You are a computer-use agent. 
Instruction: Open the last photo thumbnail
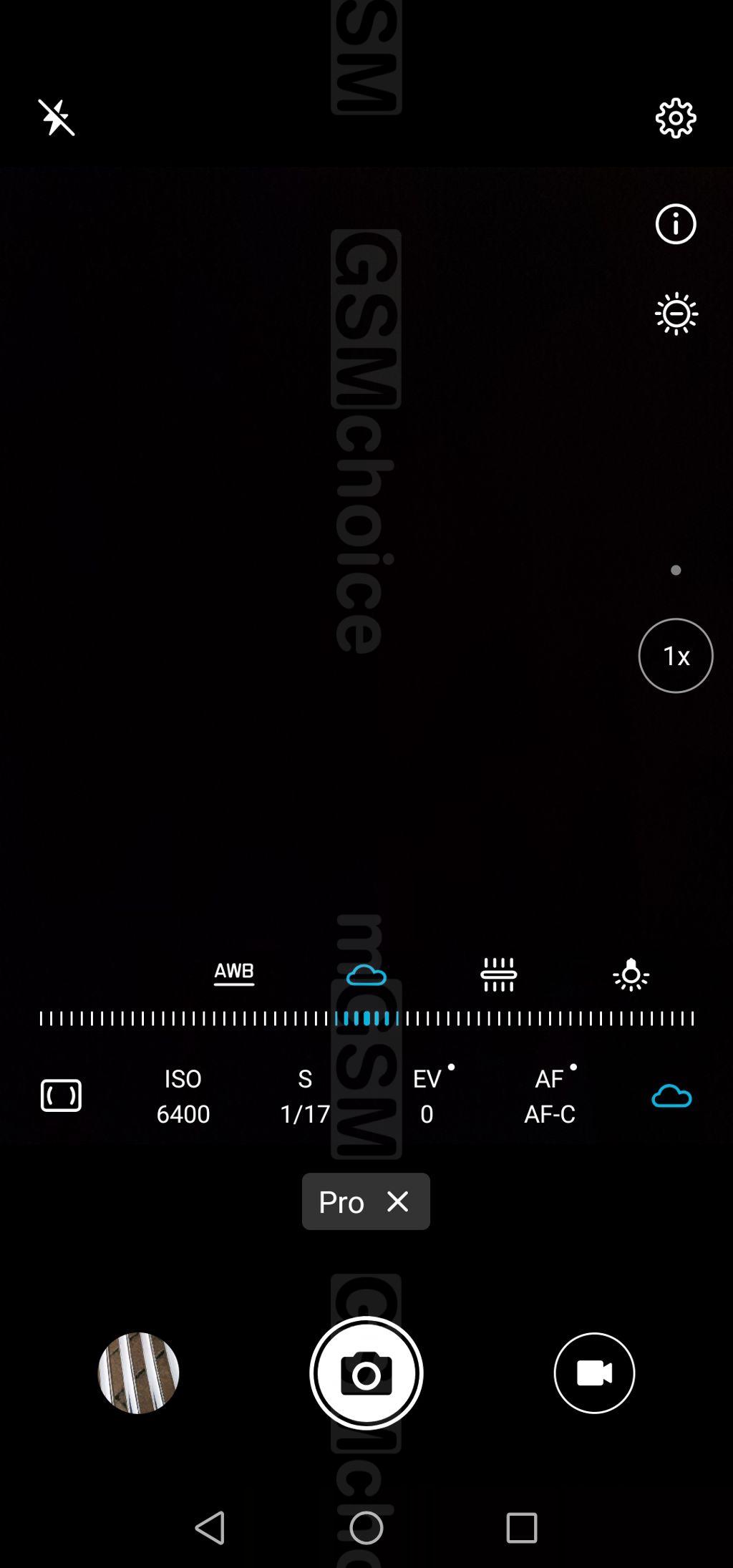coord(138,1373)
